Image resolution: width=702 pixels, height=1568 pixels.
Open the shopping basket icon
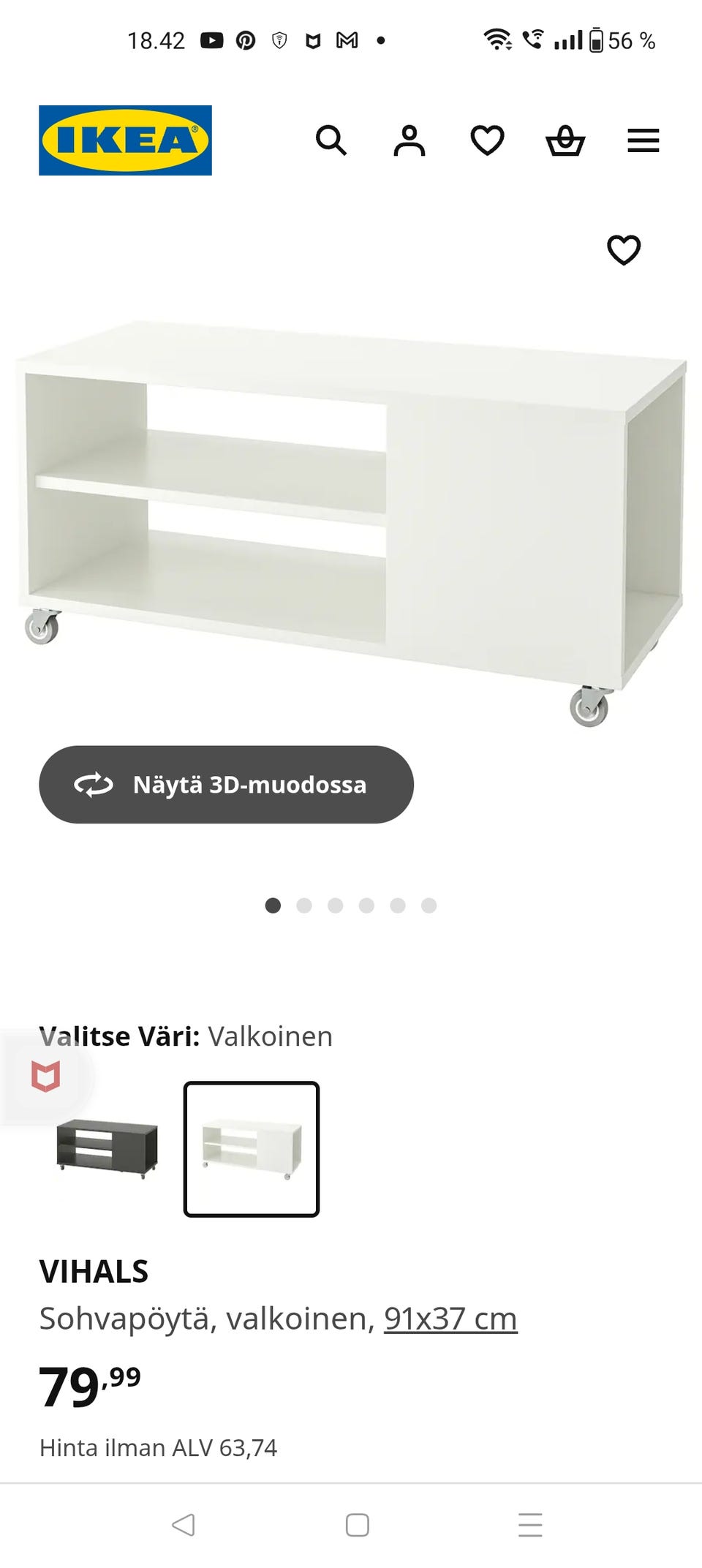tap(566, 140)
